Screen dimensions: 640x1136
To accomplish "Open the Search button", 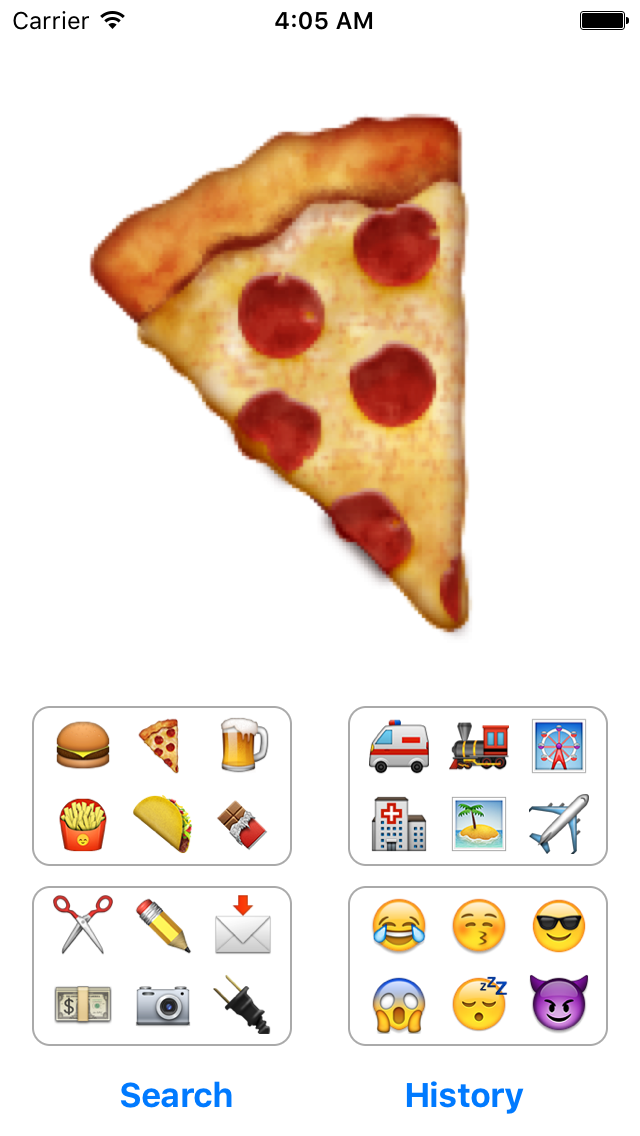I will tap(176, 1095).
